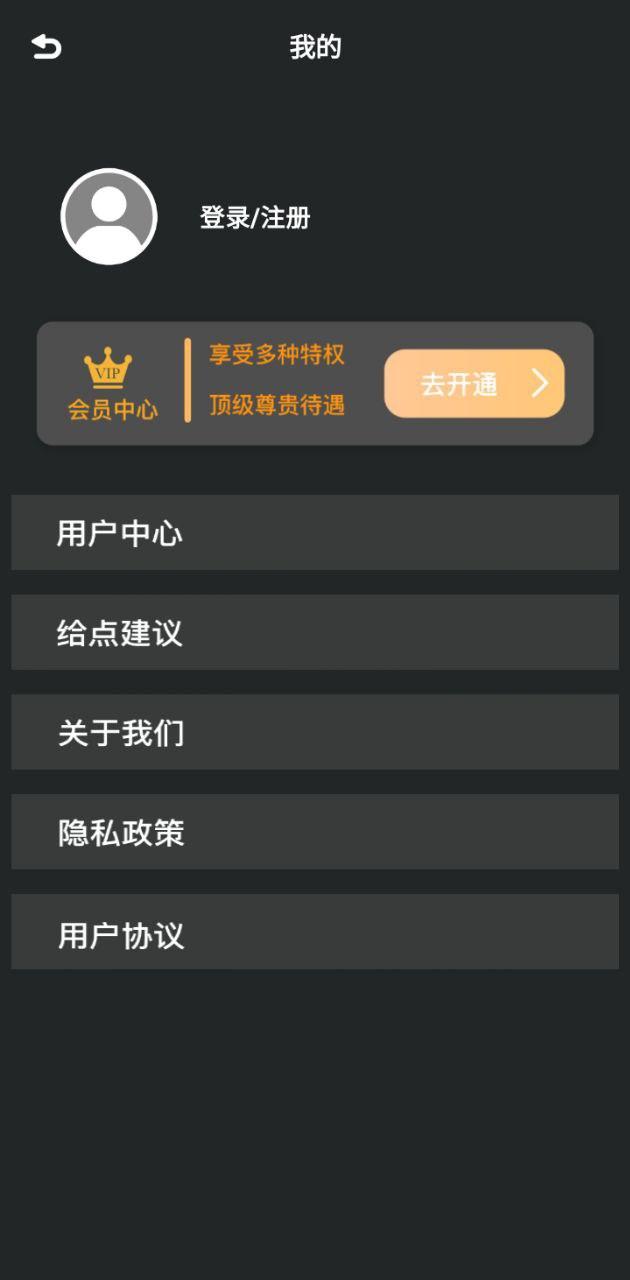
Task: Go back using the return arrow
Action: 46,47
